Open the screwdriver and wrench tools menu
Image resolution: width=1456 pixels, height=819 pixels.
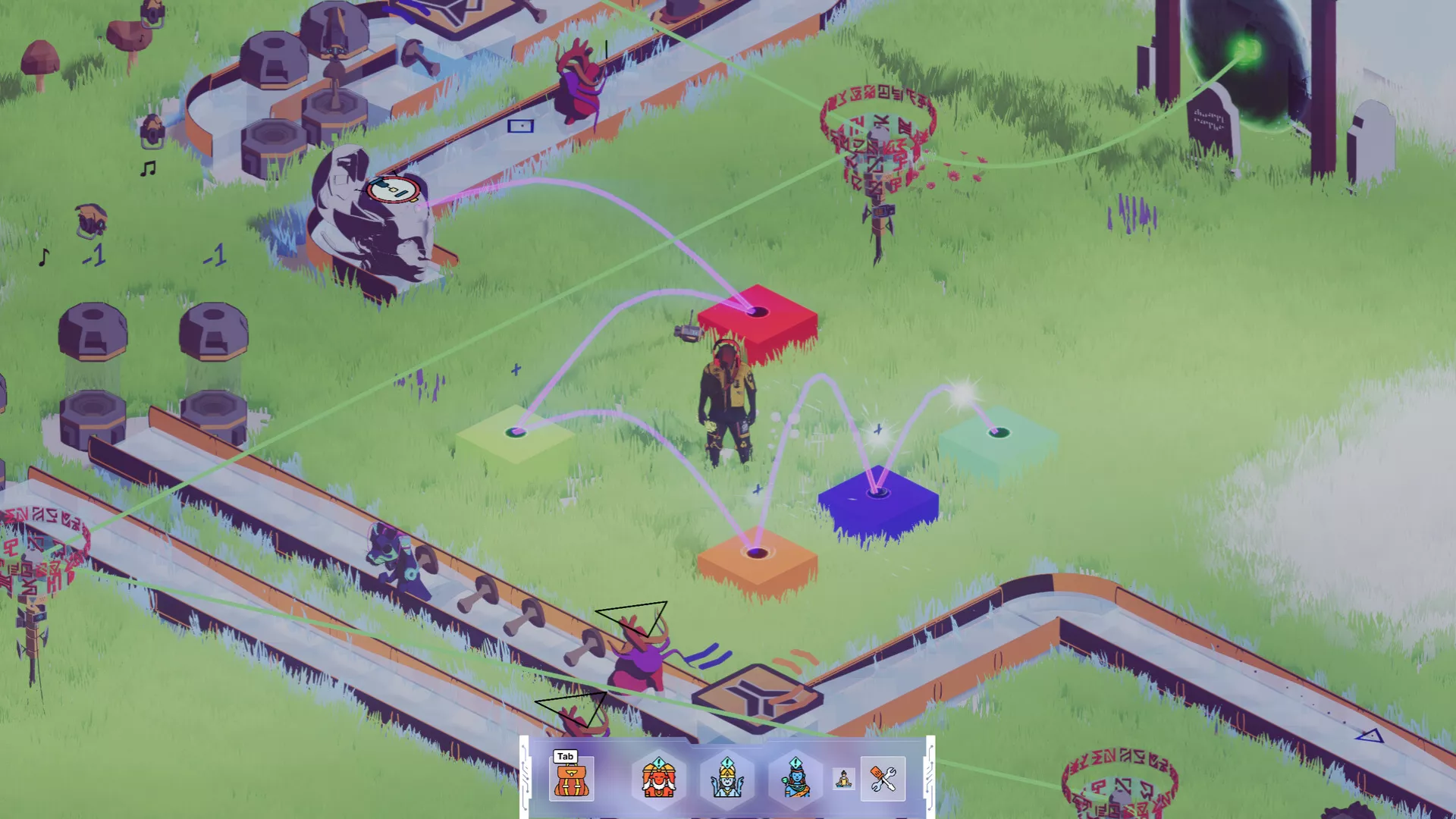pyautogui.click(x=883, y=779)
